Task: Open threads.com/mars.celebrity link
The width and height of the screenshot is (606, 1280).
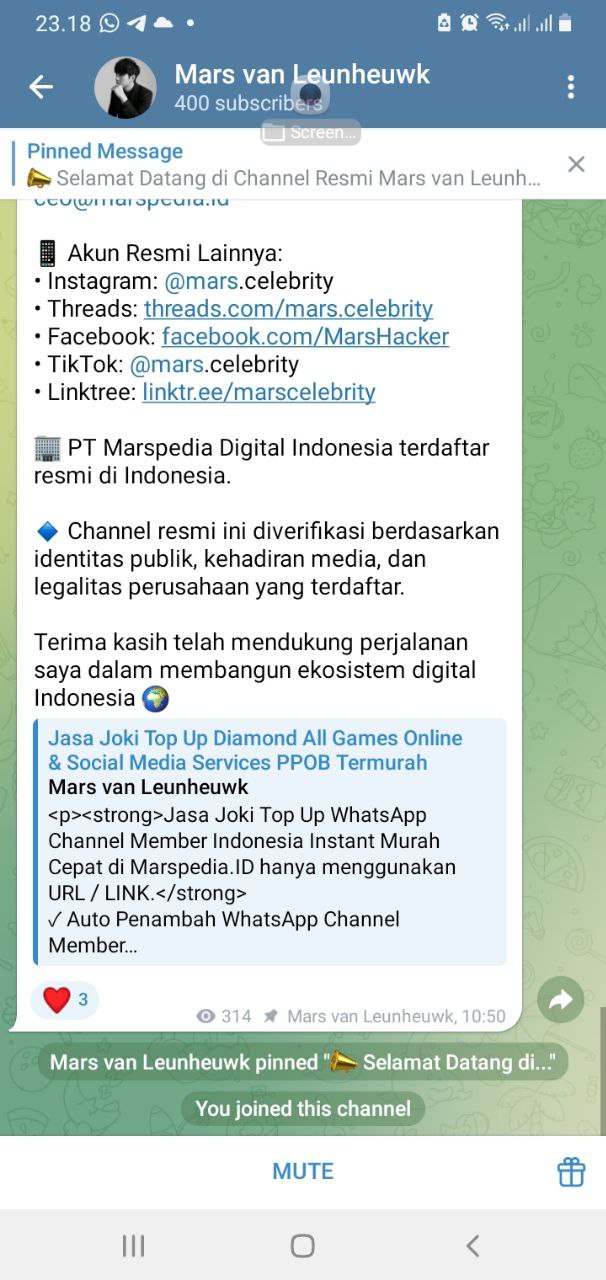Action: pos(288,309)
